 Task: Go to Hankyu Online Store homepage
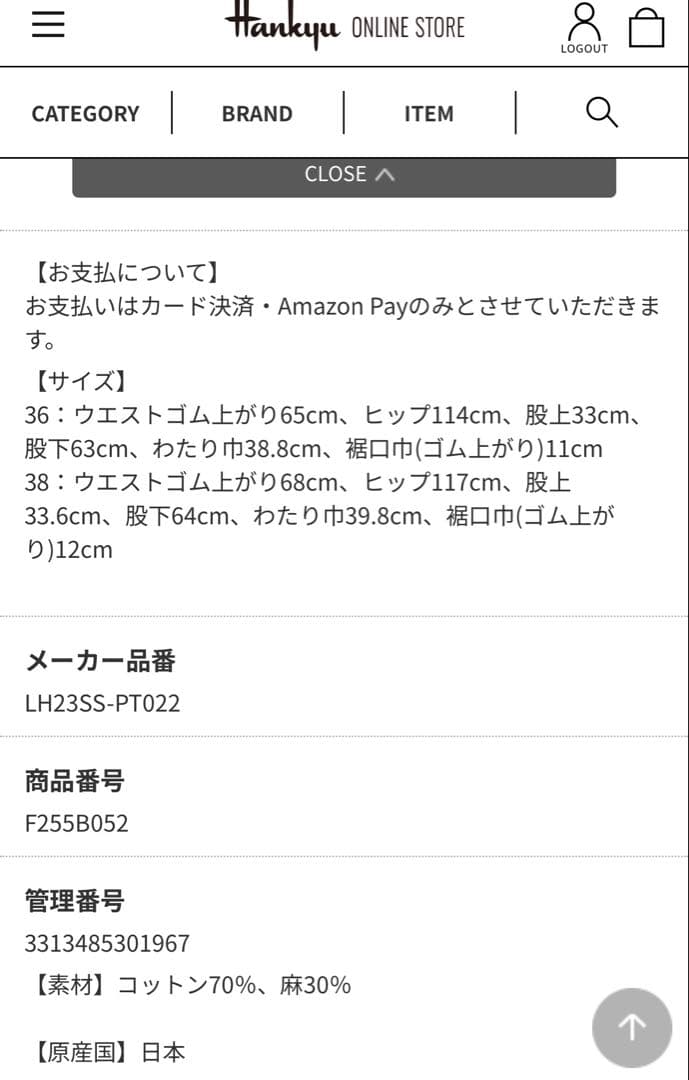[x=345, y=27]
